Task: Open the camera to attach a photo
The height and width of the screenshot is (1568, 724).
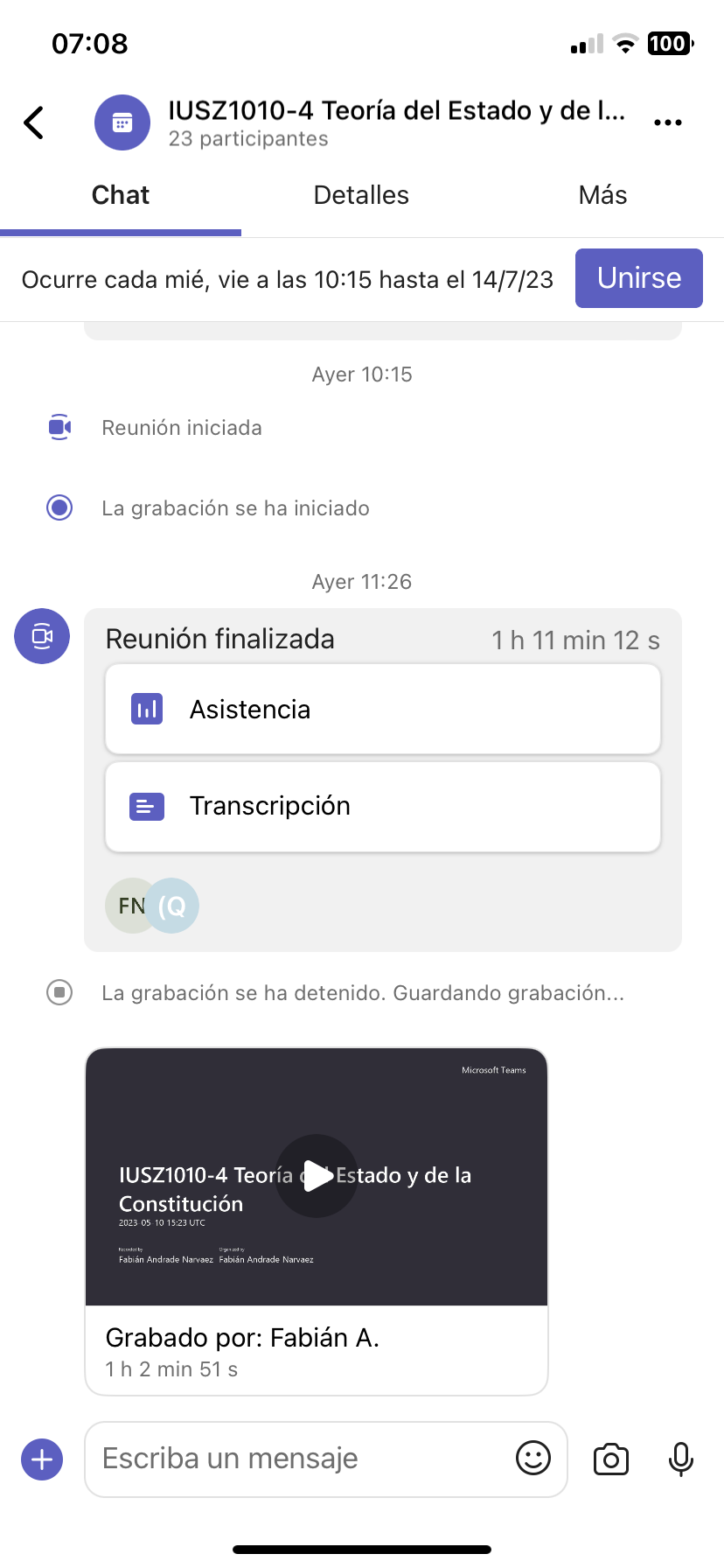Action: click(x=610, y=1459)
